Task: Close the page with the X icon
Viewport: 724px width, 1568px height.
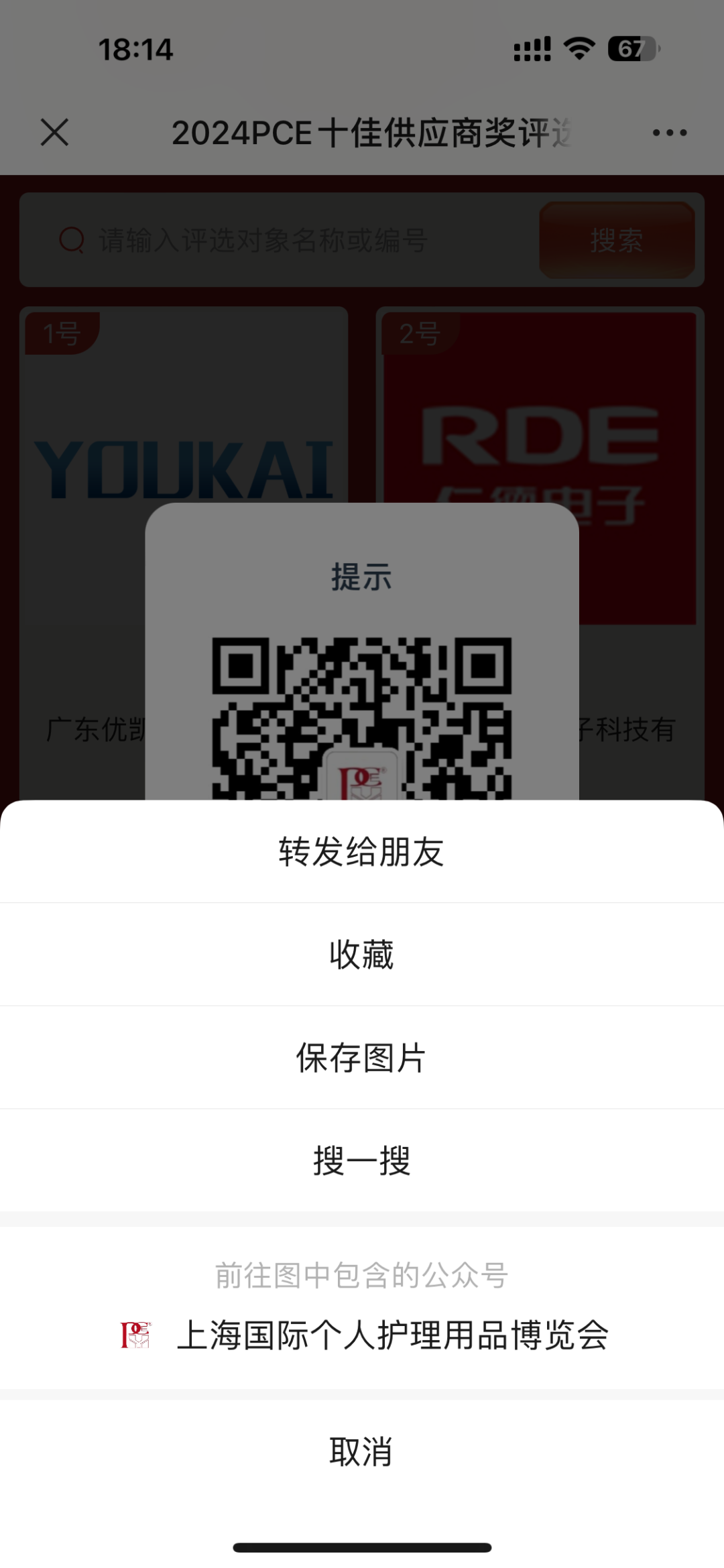Action: pyautogui.click(x=54, y=132)
